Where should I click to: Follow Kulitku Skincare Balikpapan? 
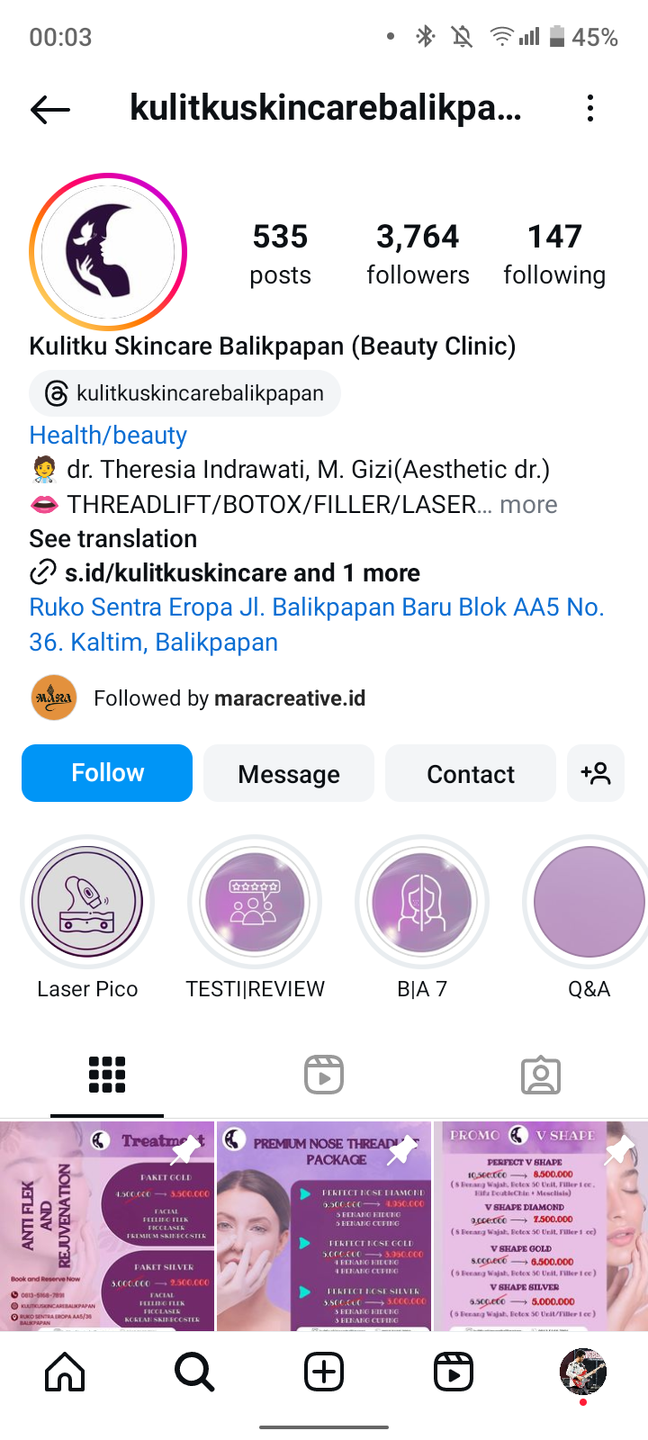click(x=107, y=773)
